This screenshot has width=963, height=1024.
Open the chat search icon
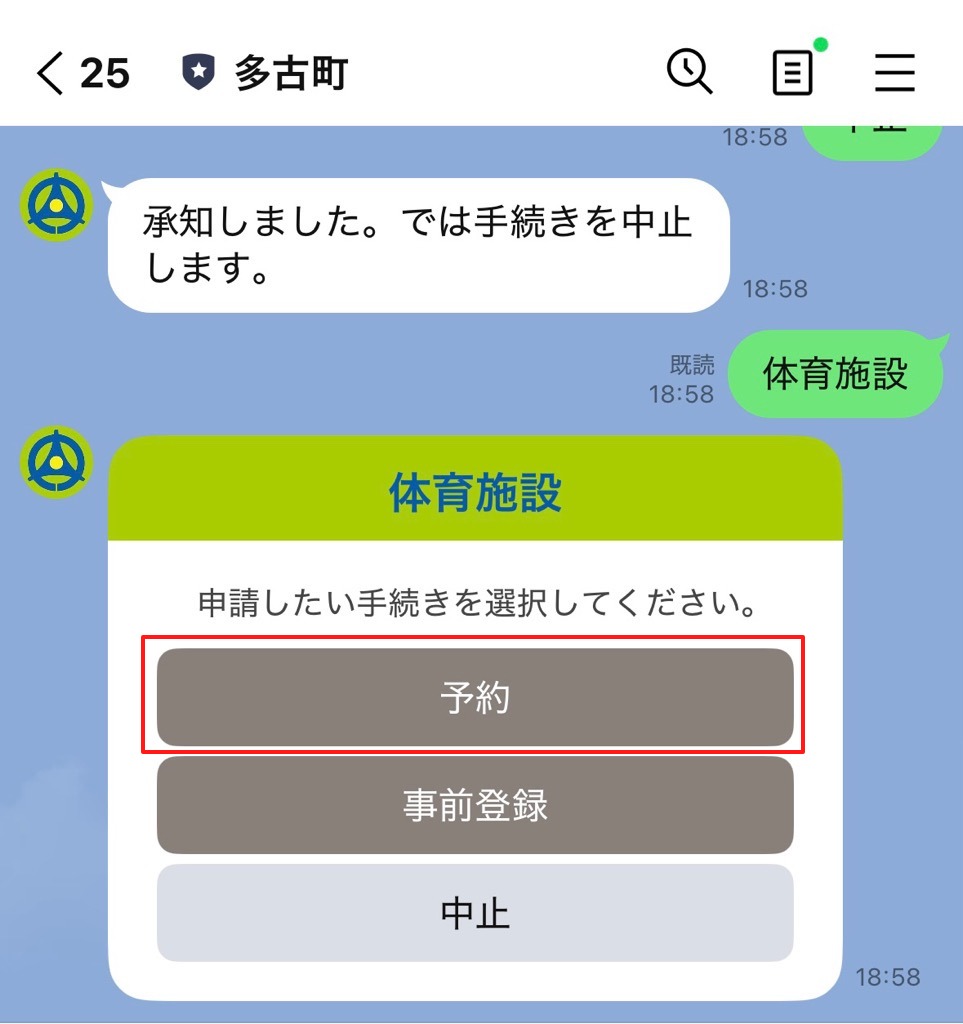[689, 72]
